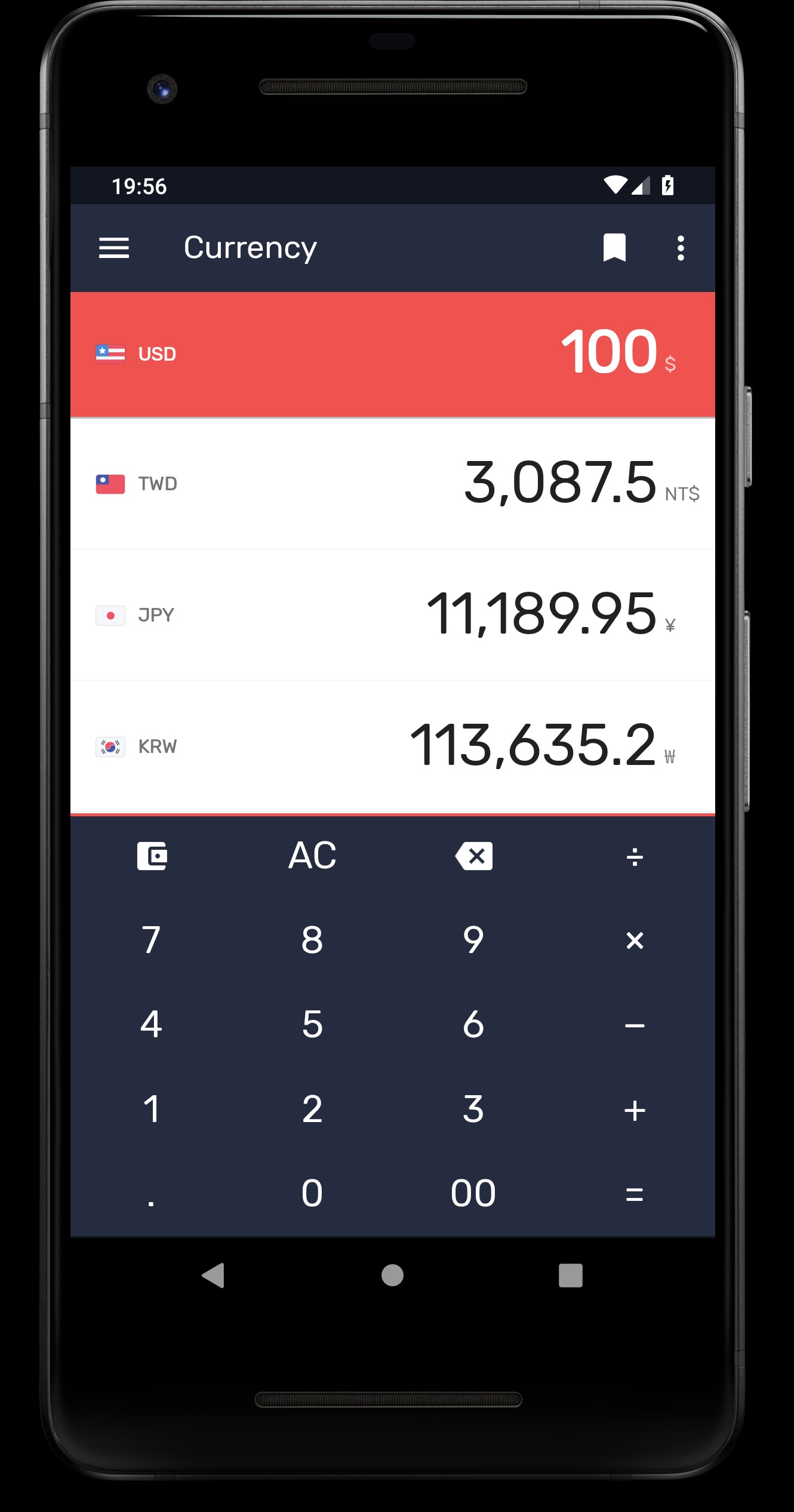Open the bookmark icon in app bar

tap(614, 248)
